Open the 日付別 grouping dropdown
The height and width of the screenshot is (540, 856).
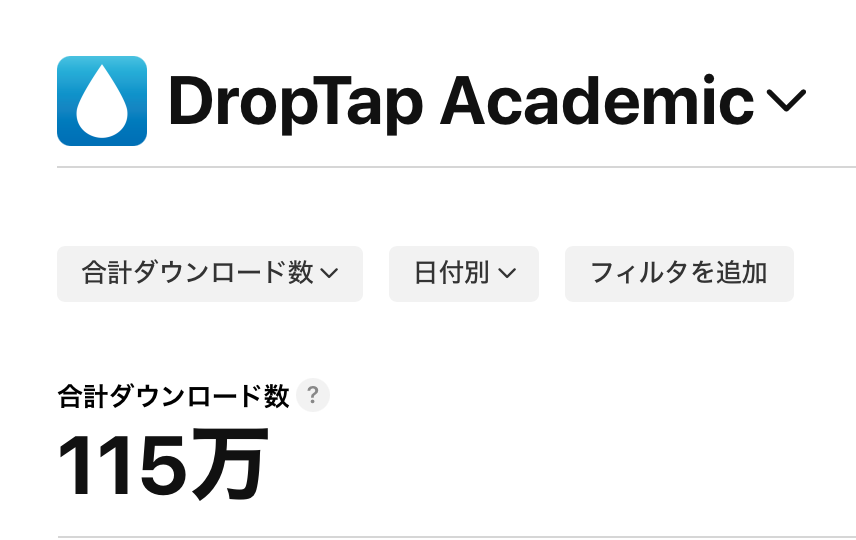click(464, 273)
